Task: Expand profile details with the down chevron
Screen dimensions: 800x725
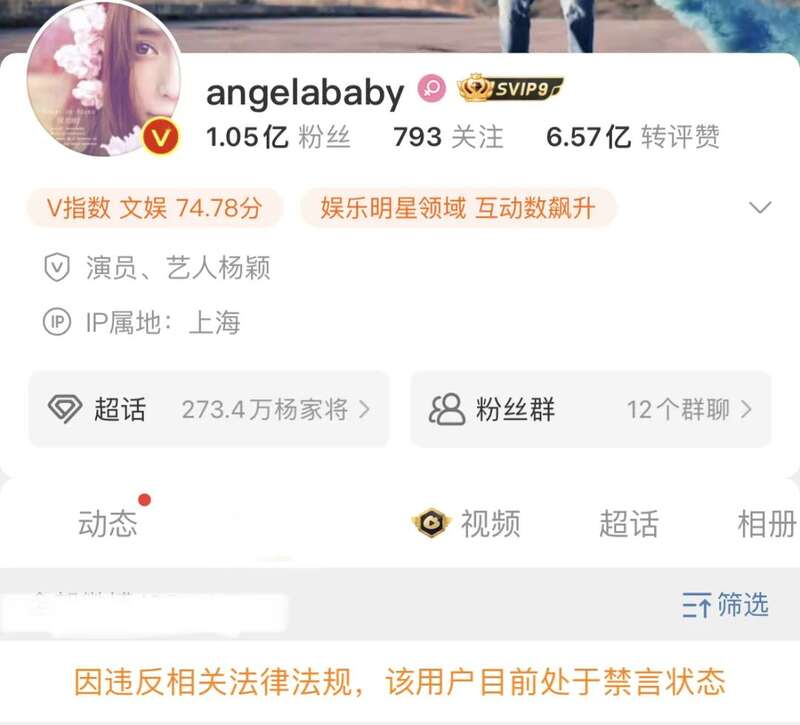Action: point(761,208)
